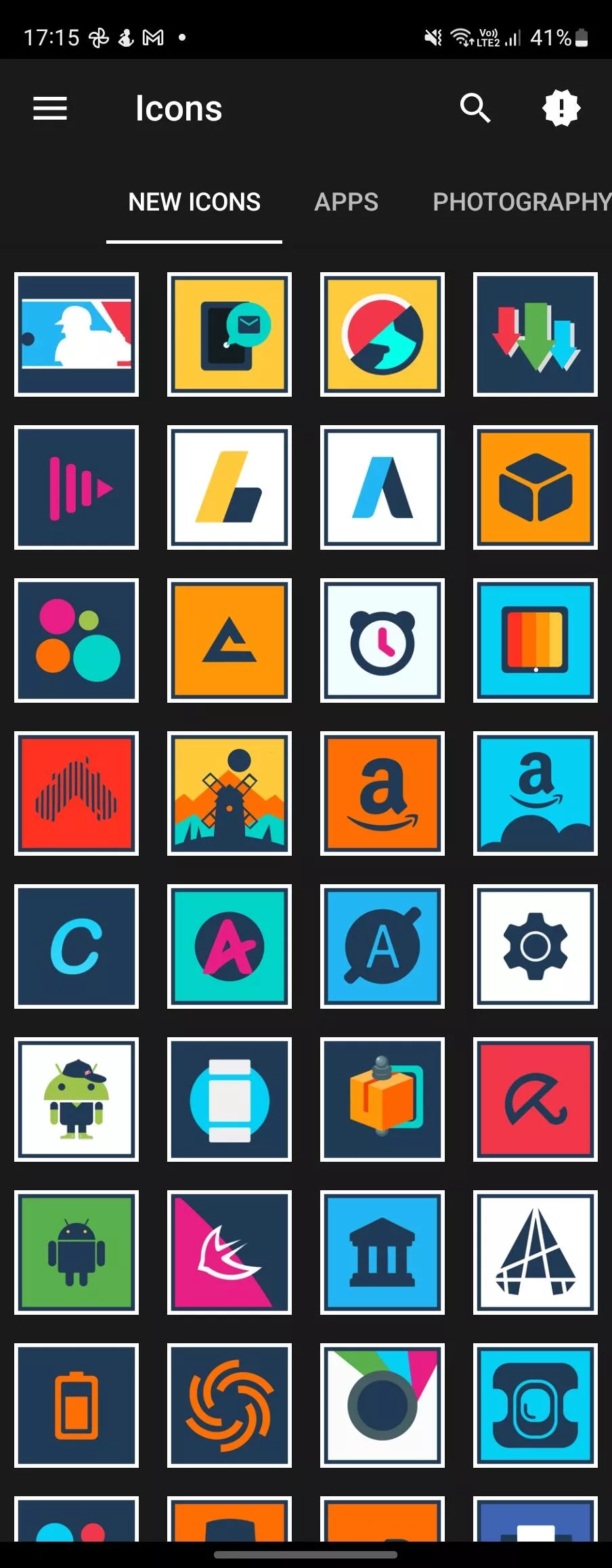
Task: Tap the alert badge icon
Action: point(561,108)
